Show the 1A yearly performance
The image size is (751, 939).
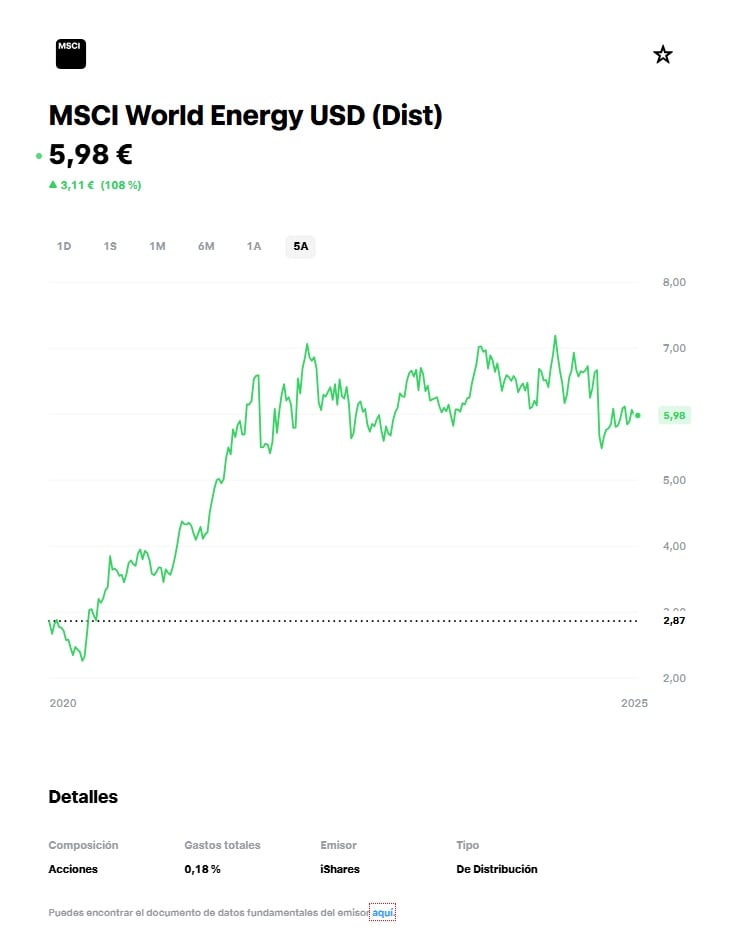(253, 246)
